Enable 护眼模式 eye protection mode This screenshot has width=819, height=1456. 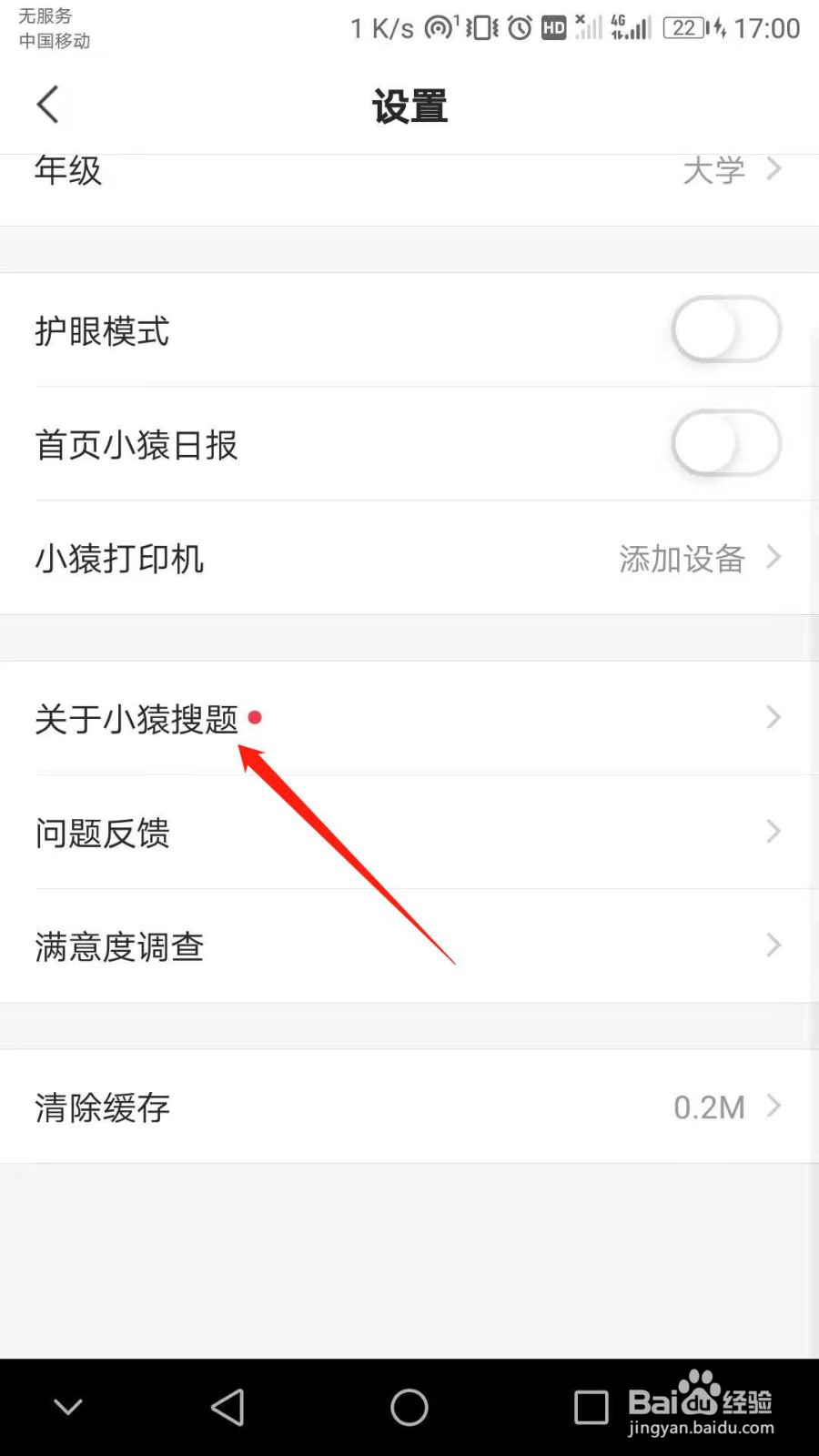724,329
